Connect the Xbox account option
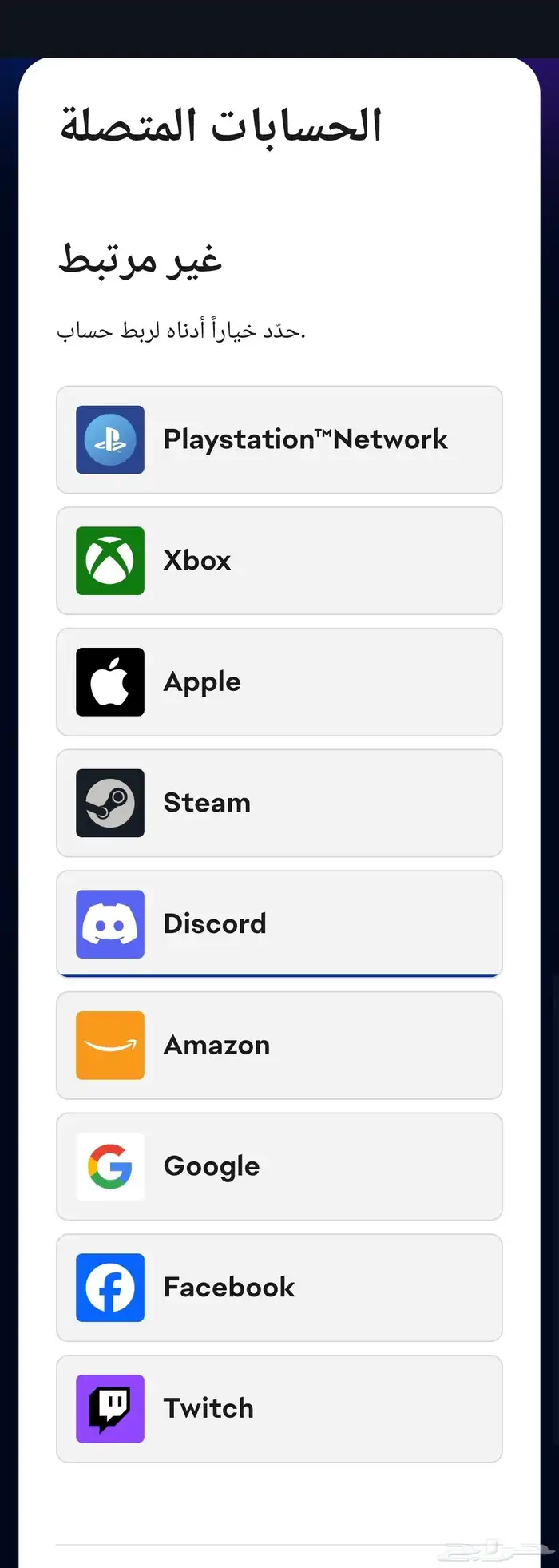Screen dimensions: 559x1568 point(279,561)
